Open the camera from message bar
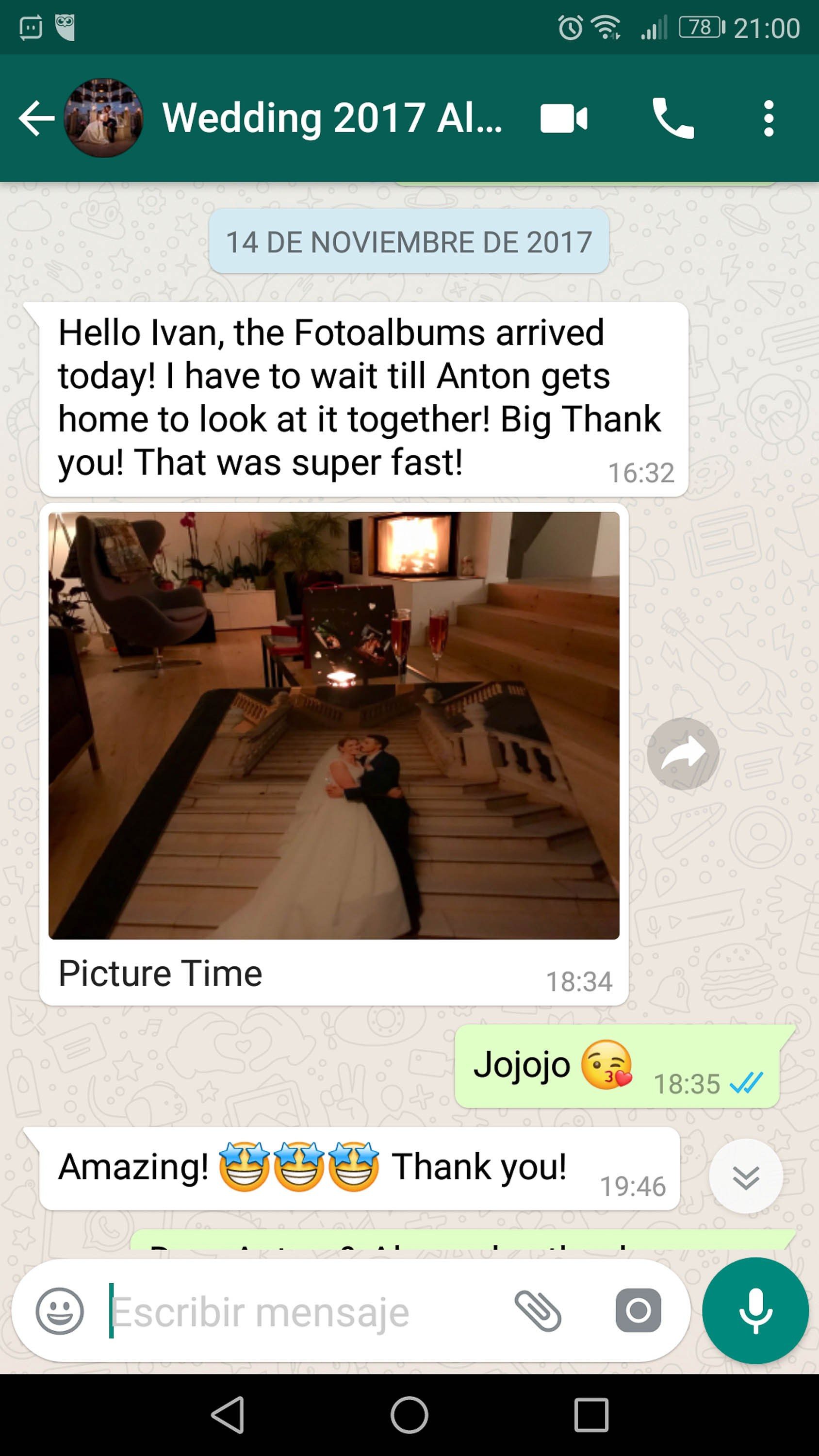The height and width of the screenshot is (1456, 819). click(x=638, y=1311)
